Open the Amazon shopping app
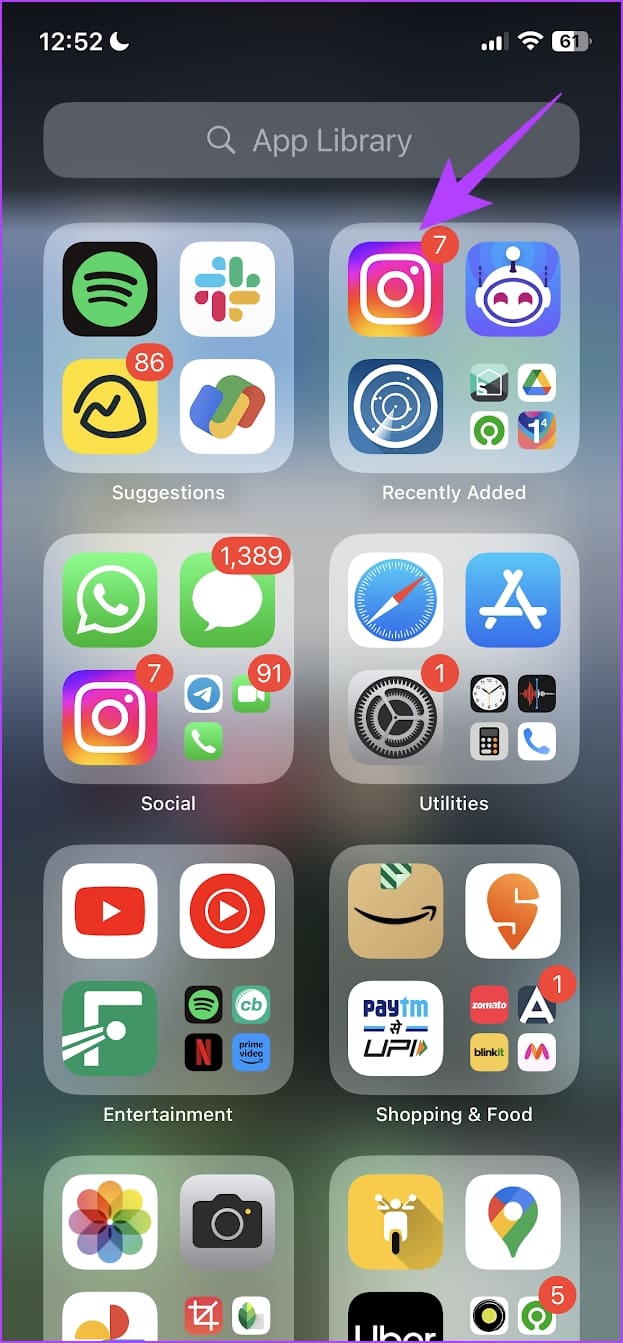Image resolution: width=623 pixels, height=1343 pixels. click(395, 911)
